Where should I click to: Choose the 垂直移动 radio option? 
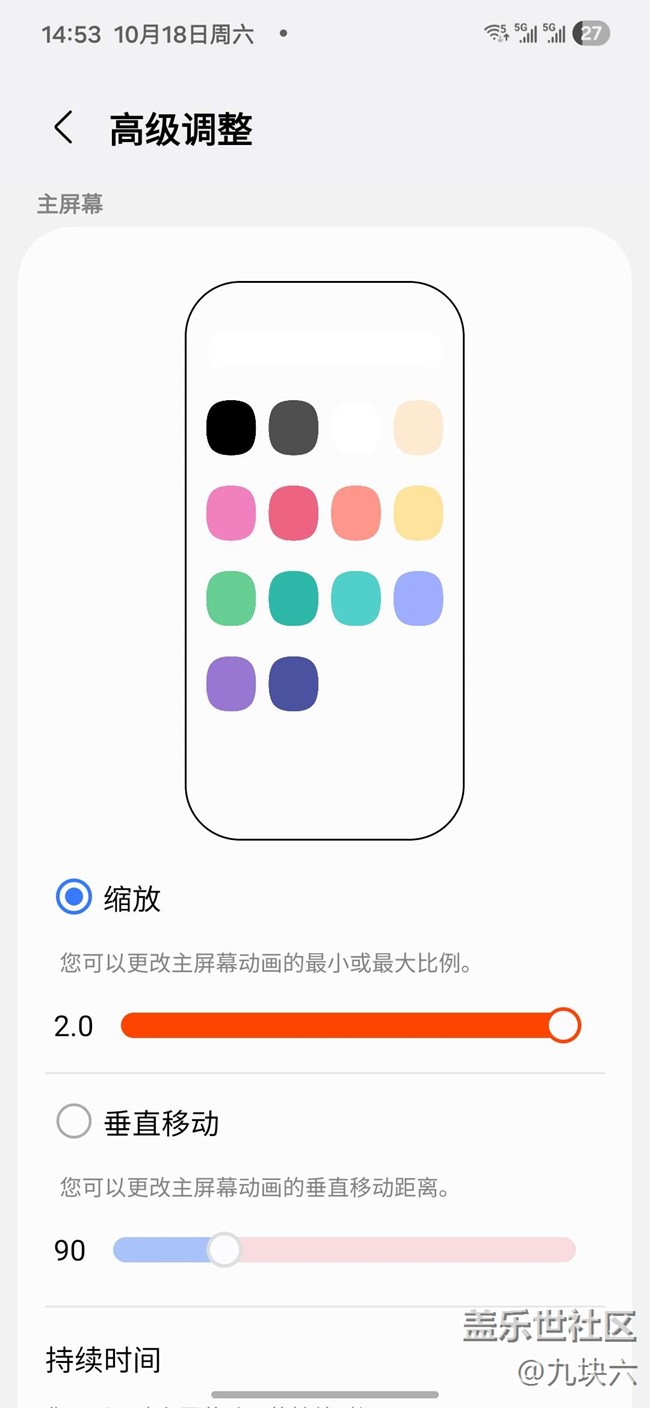[x=74, y=1122]
